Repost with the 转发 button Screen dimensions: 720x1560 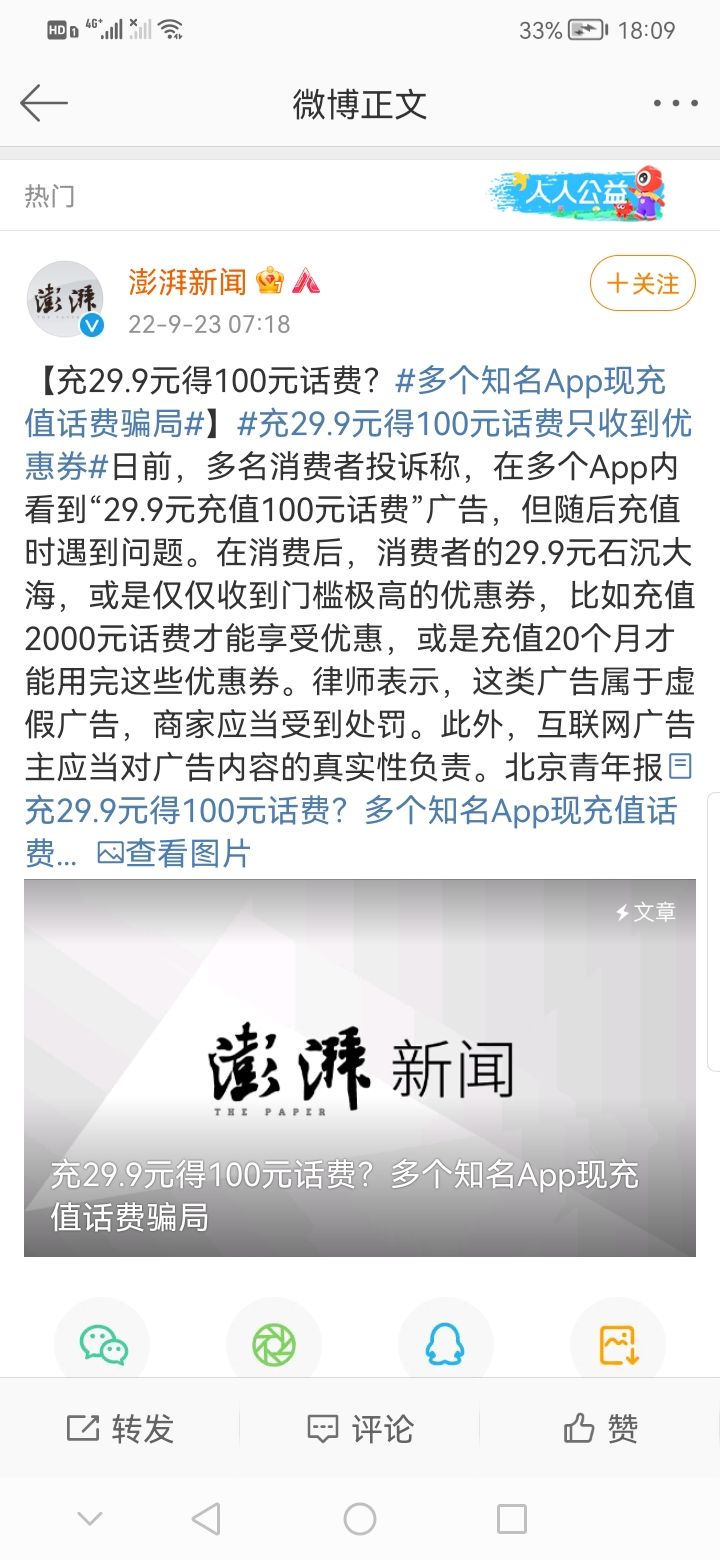120,1428
